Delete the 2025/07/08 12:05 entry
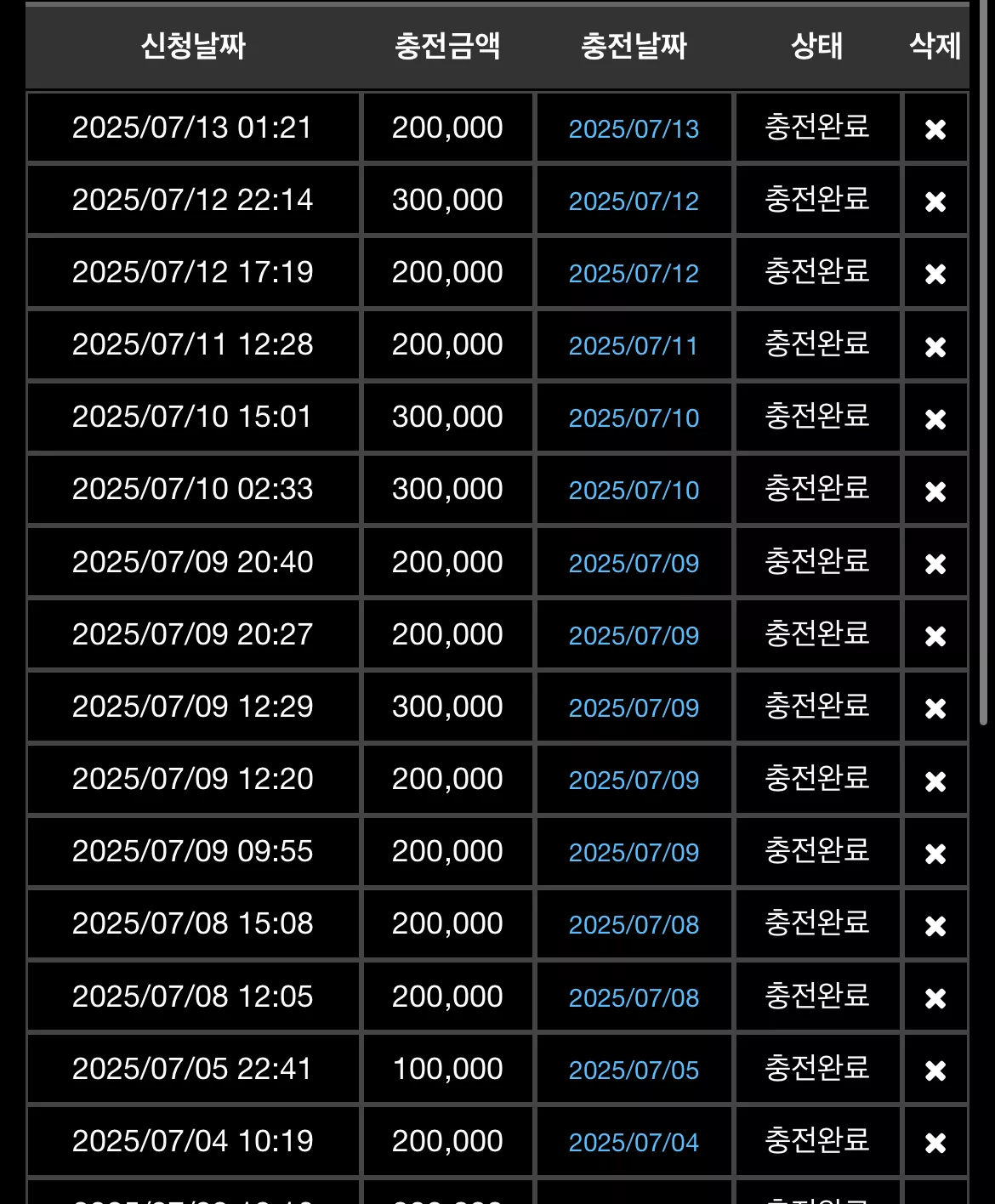 (x=935, y=997)
